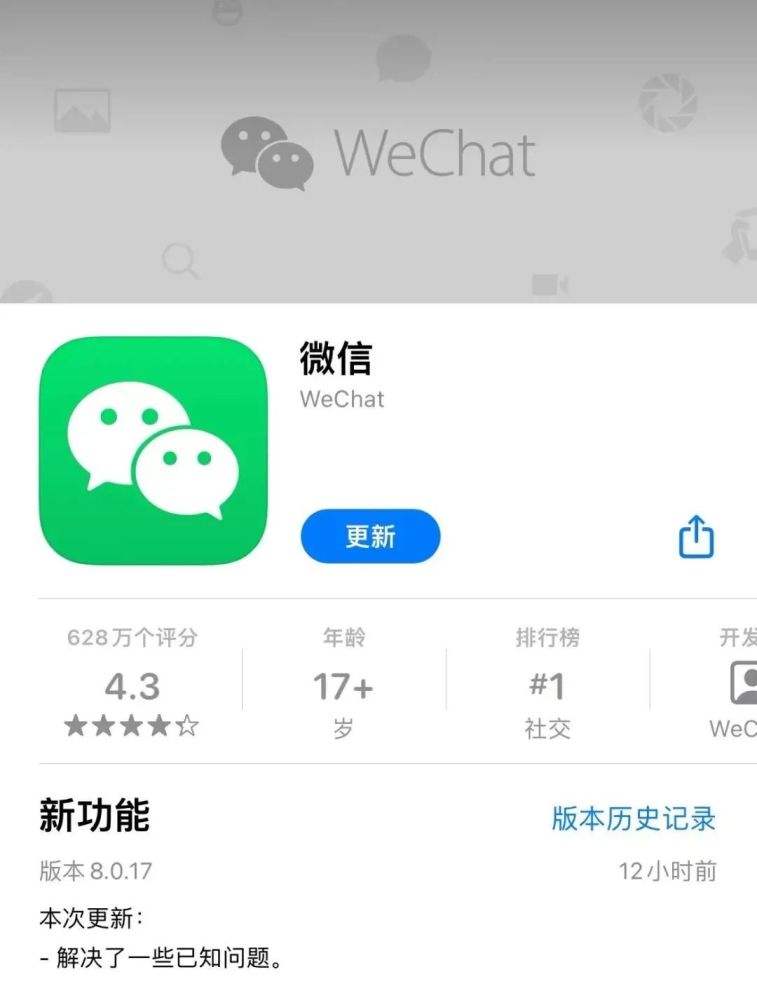Viewport: 757px width, 1000px height.
Task: View the 628万个评分 ratings section
Action: point(132,682)
